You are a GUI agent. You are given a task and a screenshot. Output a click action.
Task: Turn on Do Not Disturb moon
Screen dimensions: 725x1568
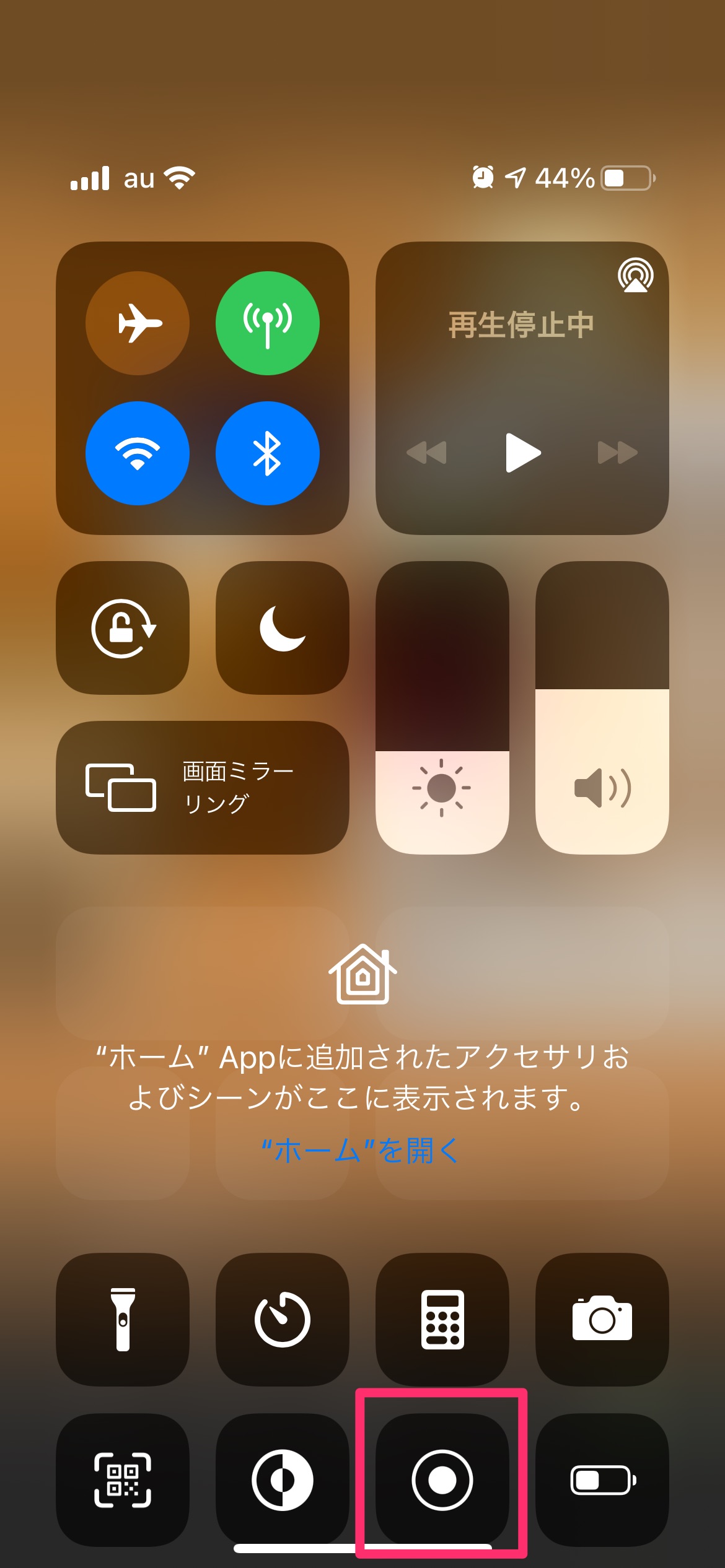coord(283,628)
